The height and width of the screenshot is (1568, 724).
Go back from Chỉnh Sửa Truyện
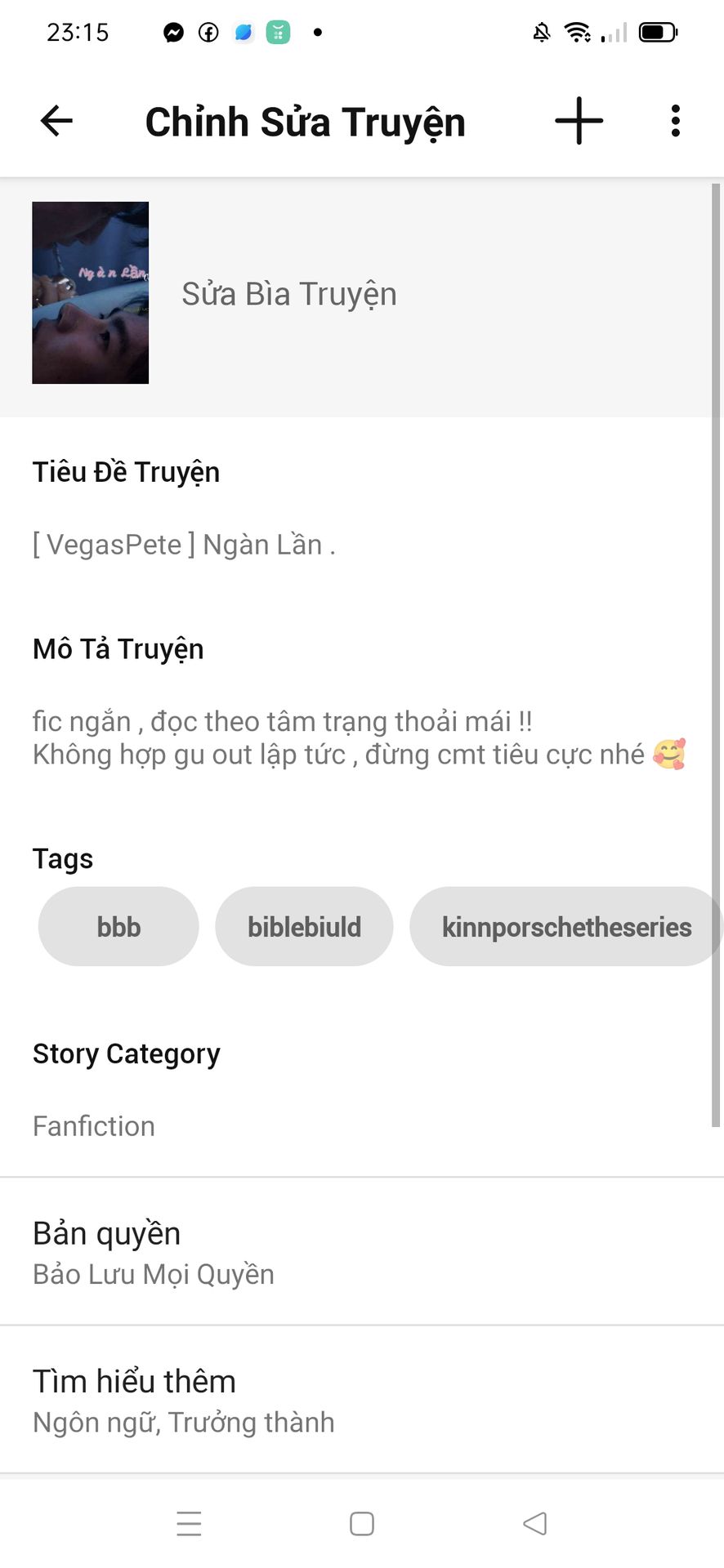(x=56, y=121)
